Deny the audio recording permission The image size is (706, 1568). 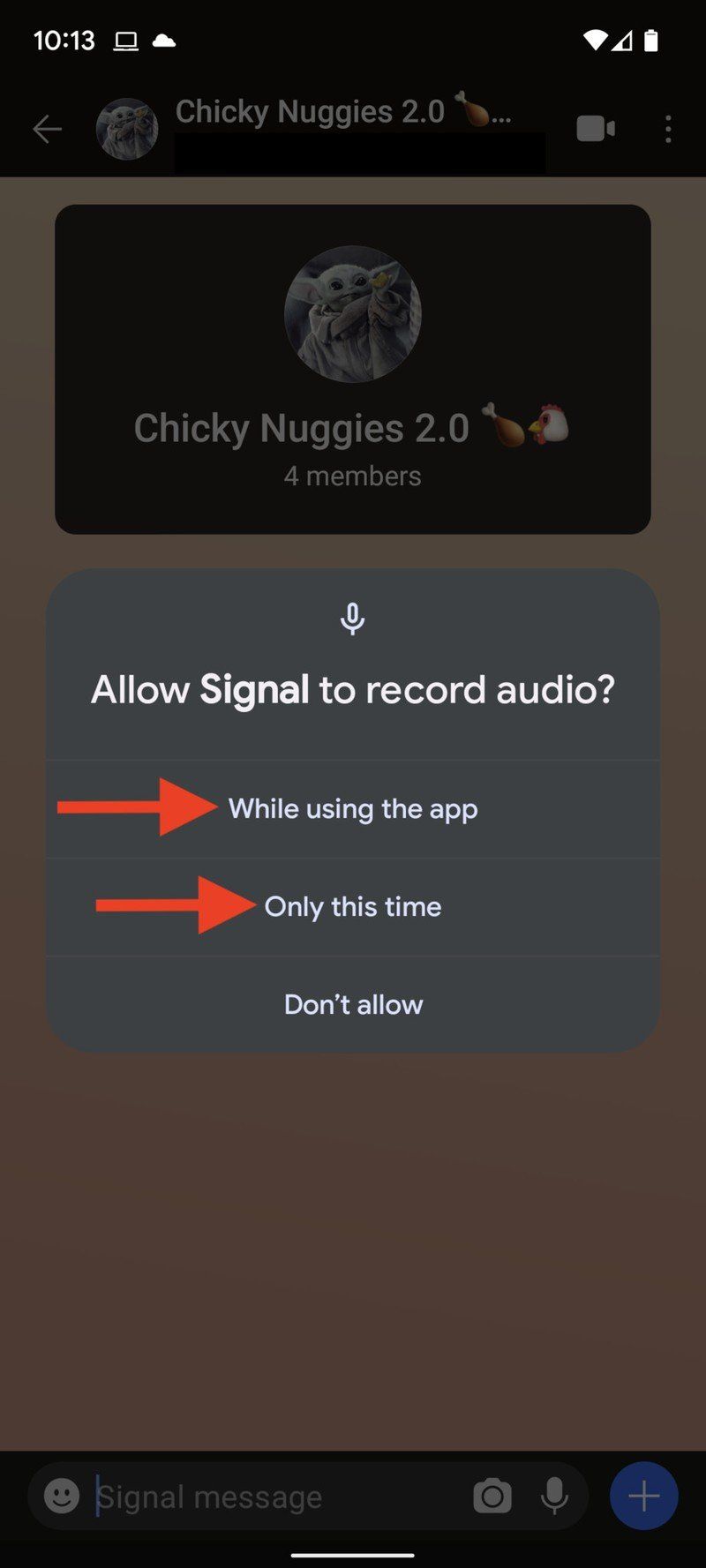point(352,1003)
